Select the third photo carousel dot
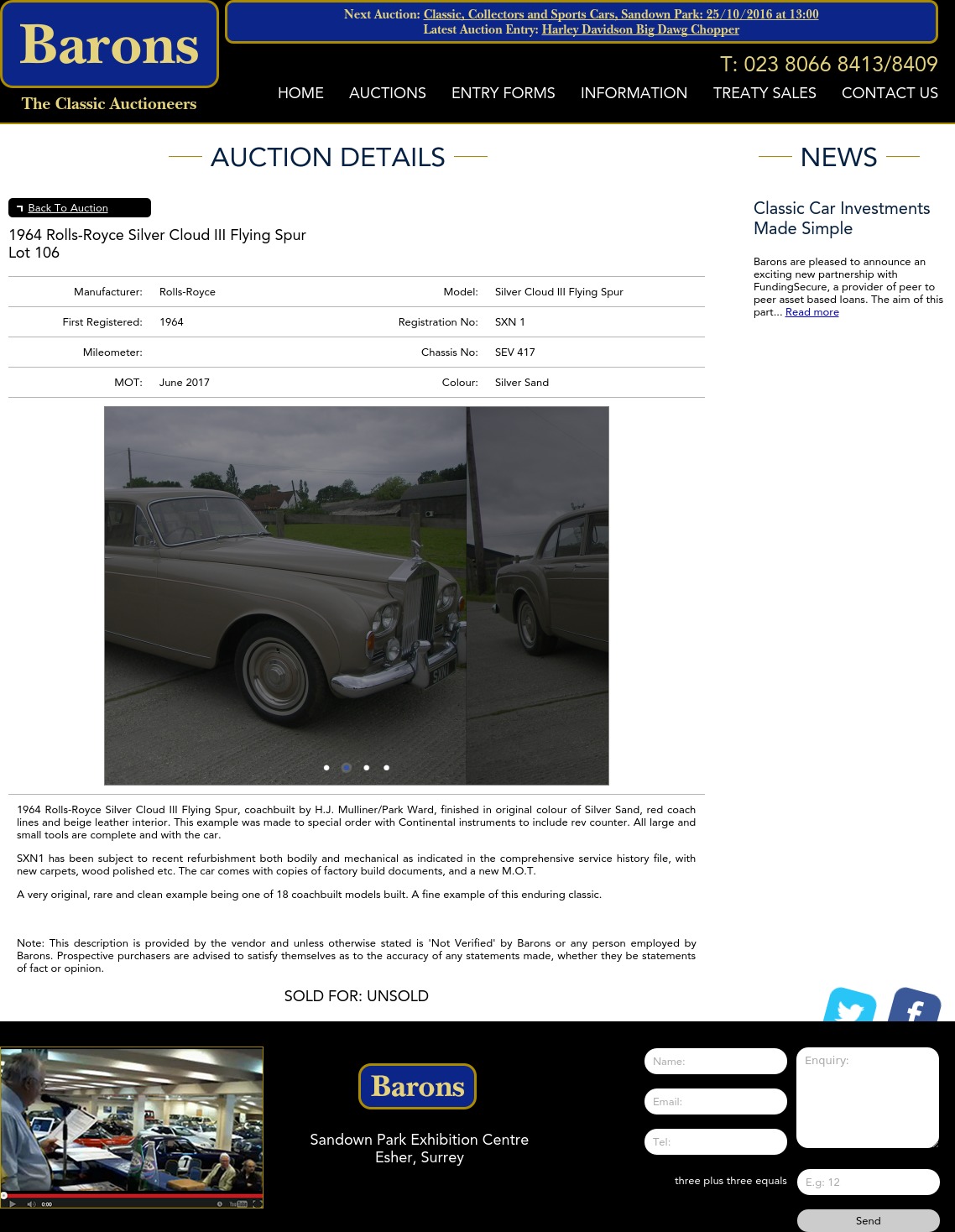This screenshot has height=1232, width=955. [367, 767]
